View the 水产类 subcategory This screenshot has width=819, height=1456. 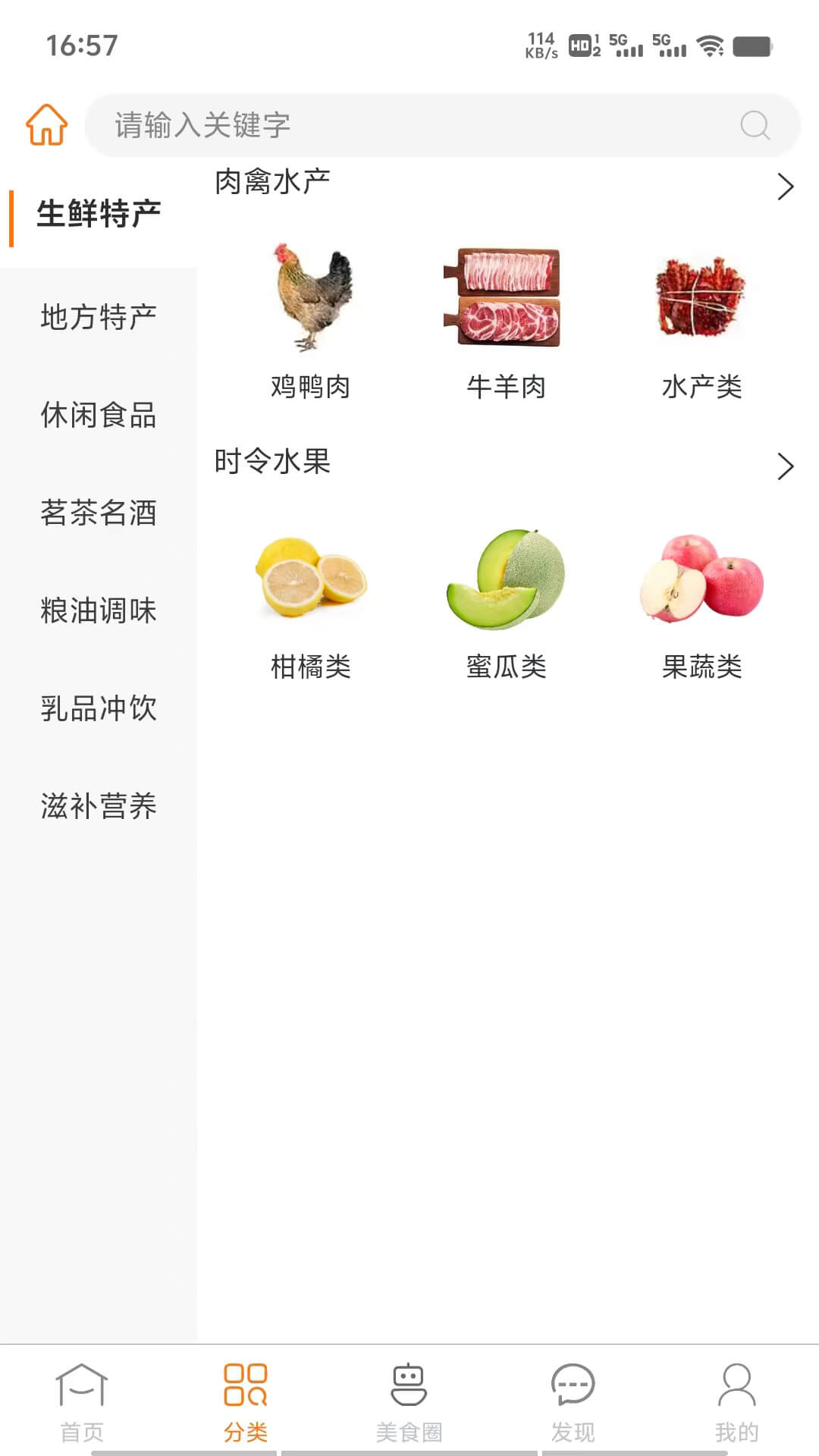pyautogui.click(x=701, y=318)
